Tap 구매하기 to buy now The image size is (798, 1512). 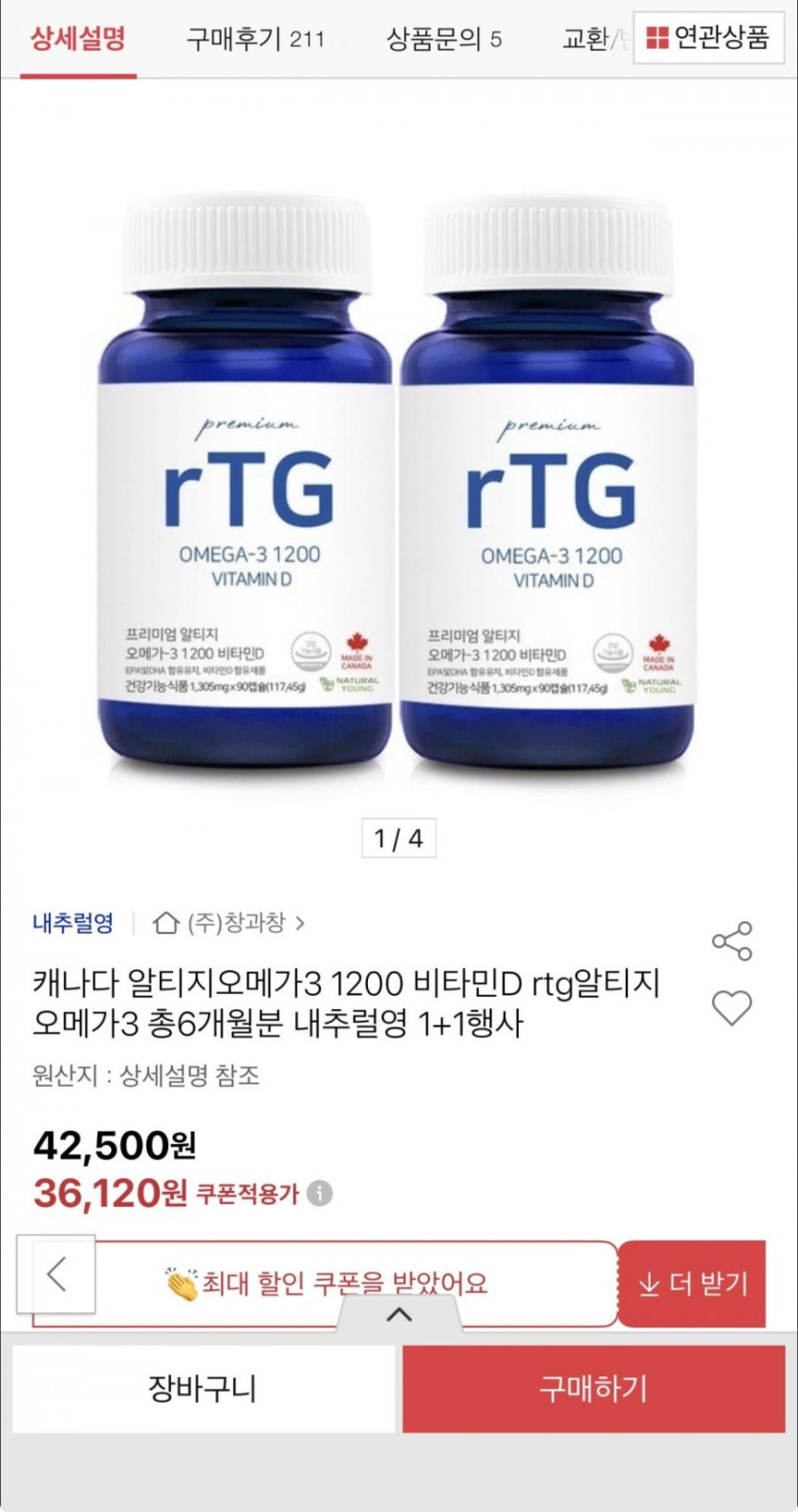click(x=593, y=1389)
